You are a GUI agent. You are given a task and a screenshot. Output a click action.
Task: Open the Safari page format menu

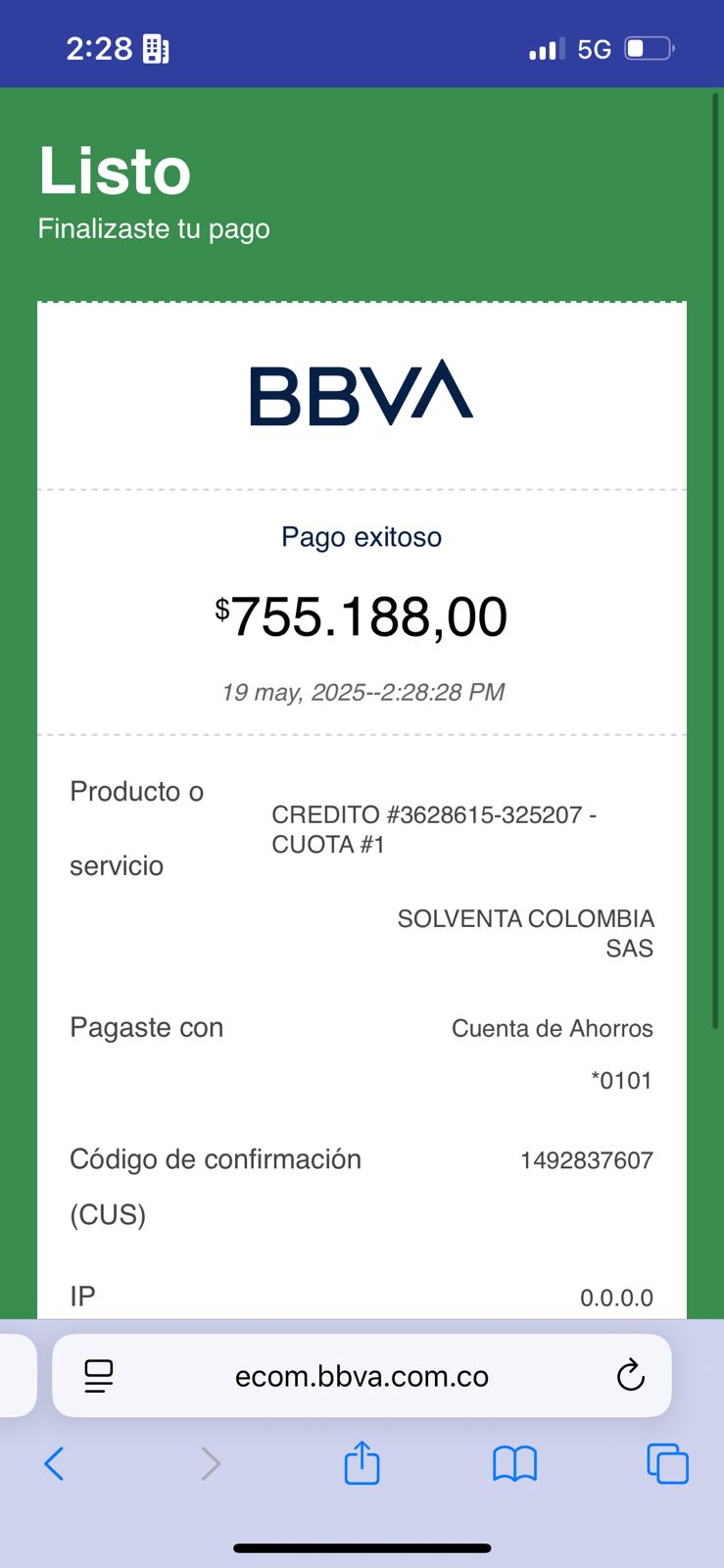(x=99, y=1376)
